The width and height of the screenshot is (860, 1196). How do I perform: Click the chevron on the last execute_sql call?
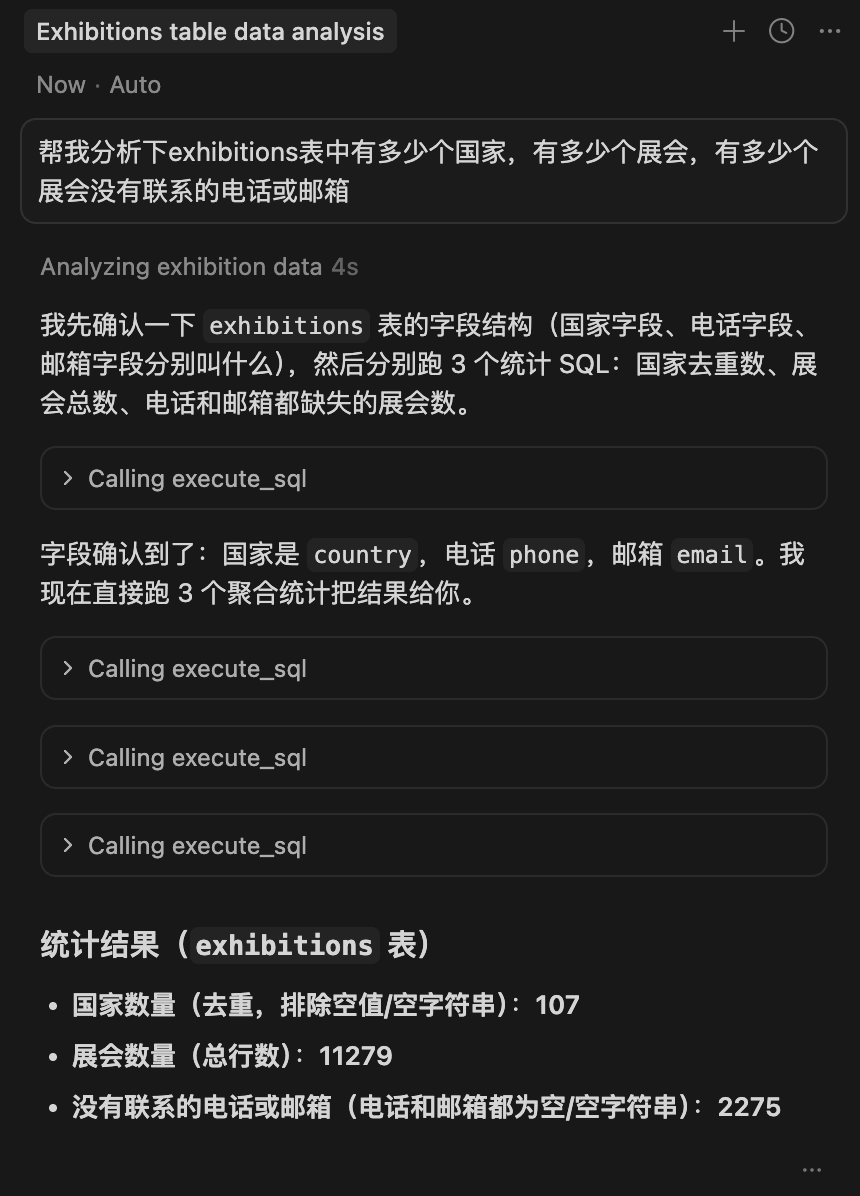pos(68,845)
